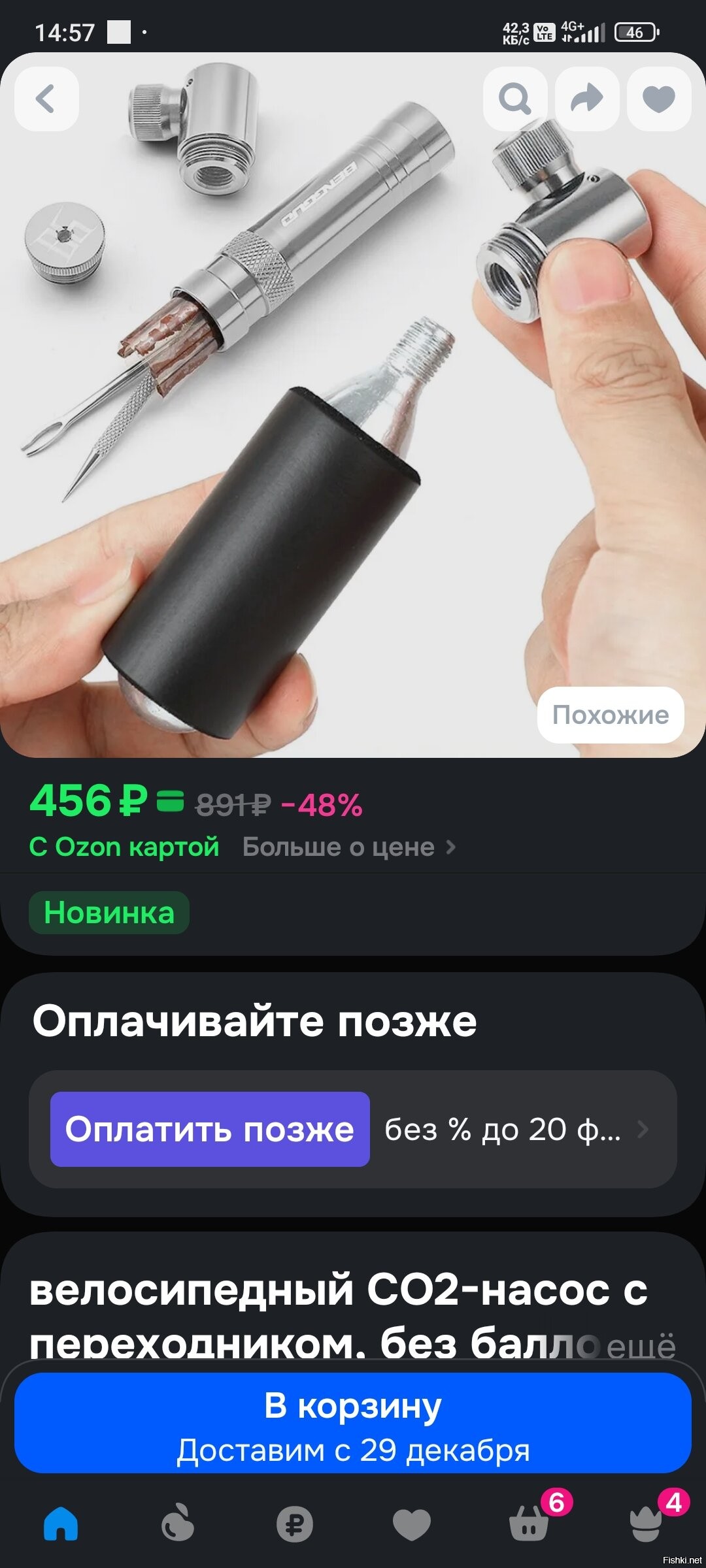This screenshot has height=1568, width=706.
Task: Go back using the arrow
Action: (46, 99)
